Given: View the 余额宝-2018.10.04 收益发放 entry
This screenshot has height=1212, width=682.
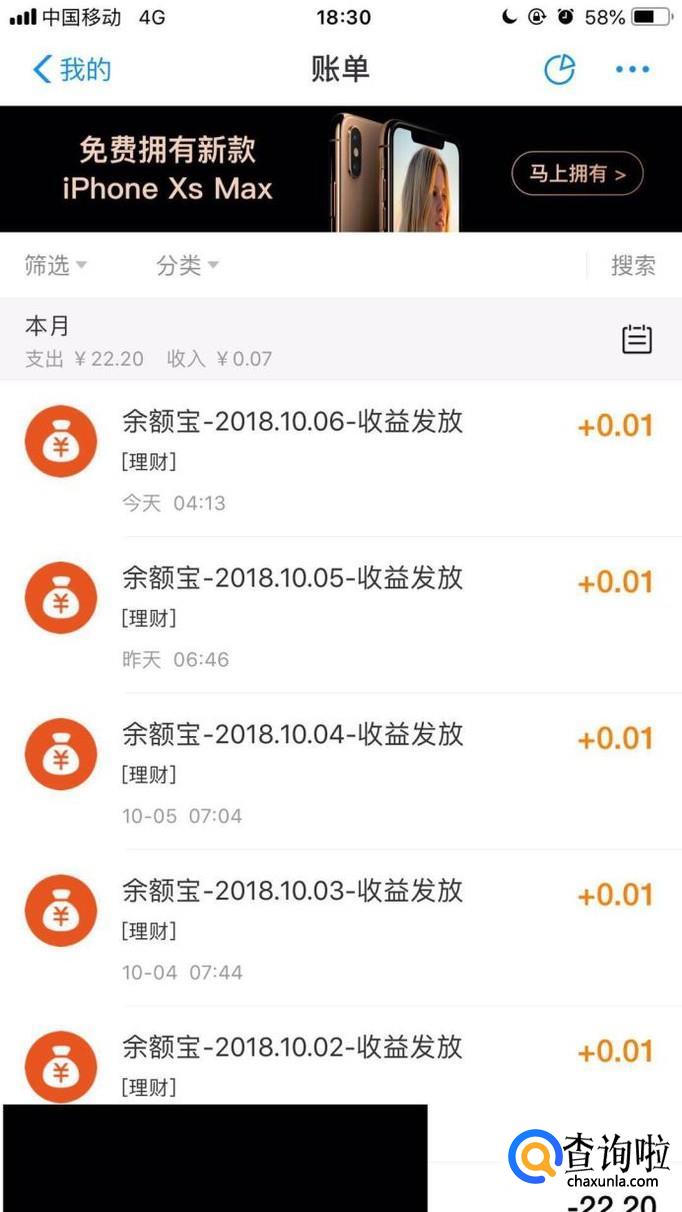Looking at the screenshot, I should (340, 770).
